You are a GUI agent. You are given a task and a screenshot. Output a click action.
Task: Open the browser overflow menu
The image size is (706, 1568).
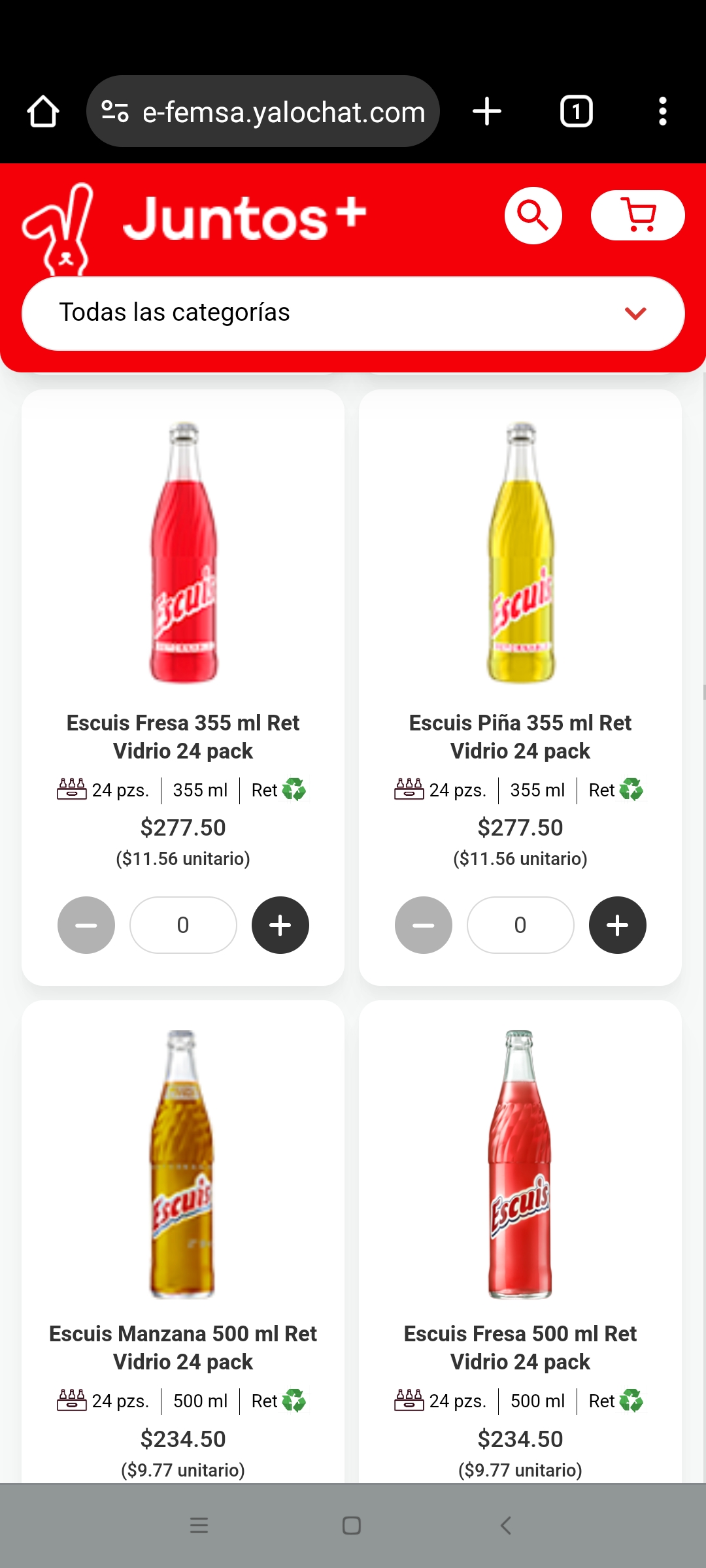tap(662, 112)
